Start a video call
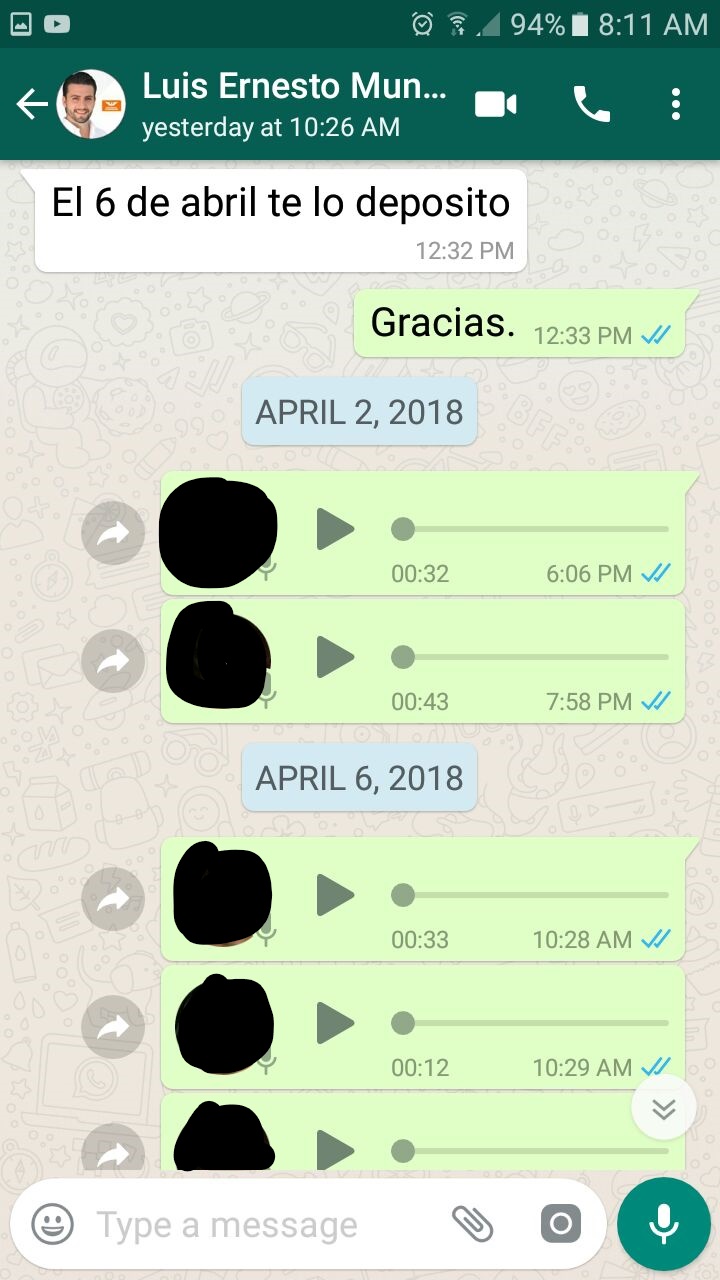This screenshot has height=1280, width=720. coord(496,104)
